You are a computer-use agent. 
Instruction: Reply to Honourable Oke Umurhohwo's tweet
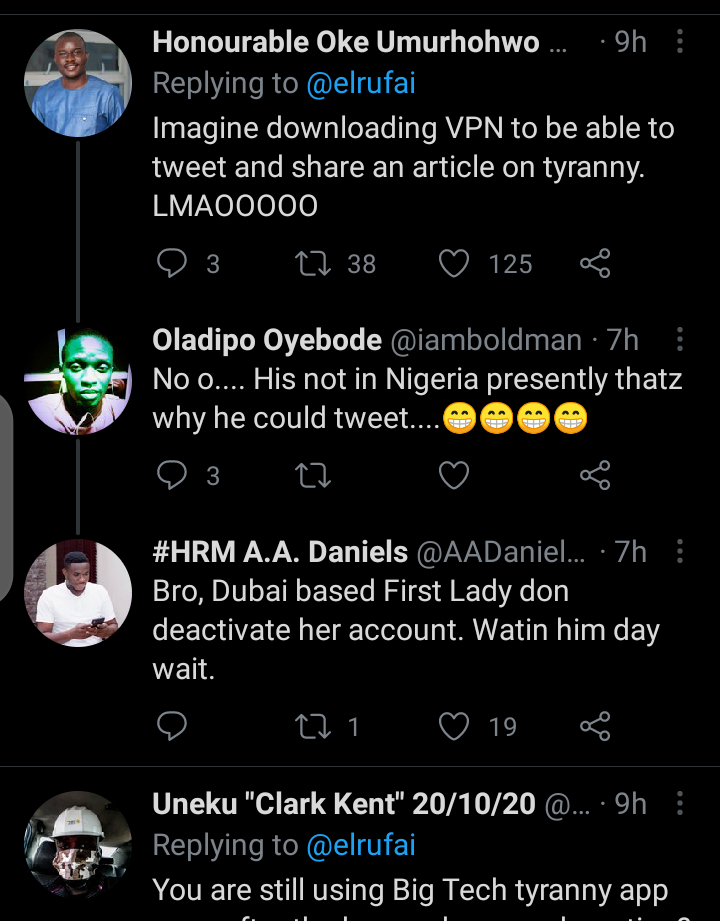[x=173, y=263]
